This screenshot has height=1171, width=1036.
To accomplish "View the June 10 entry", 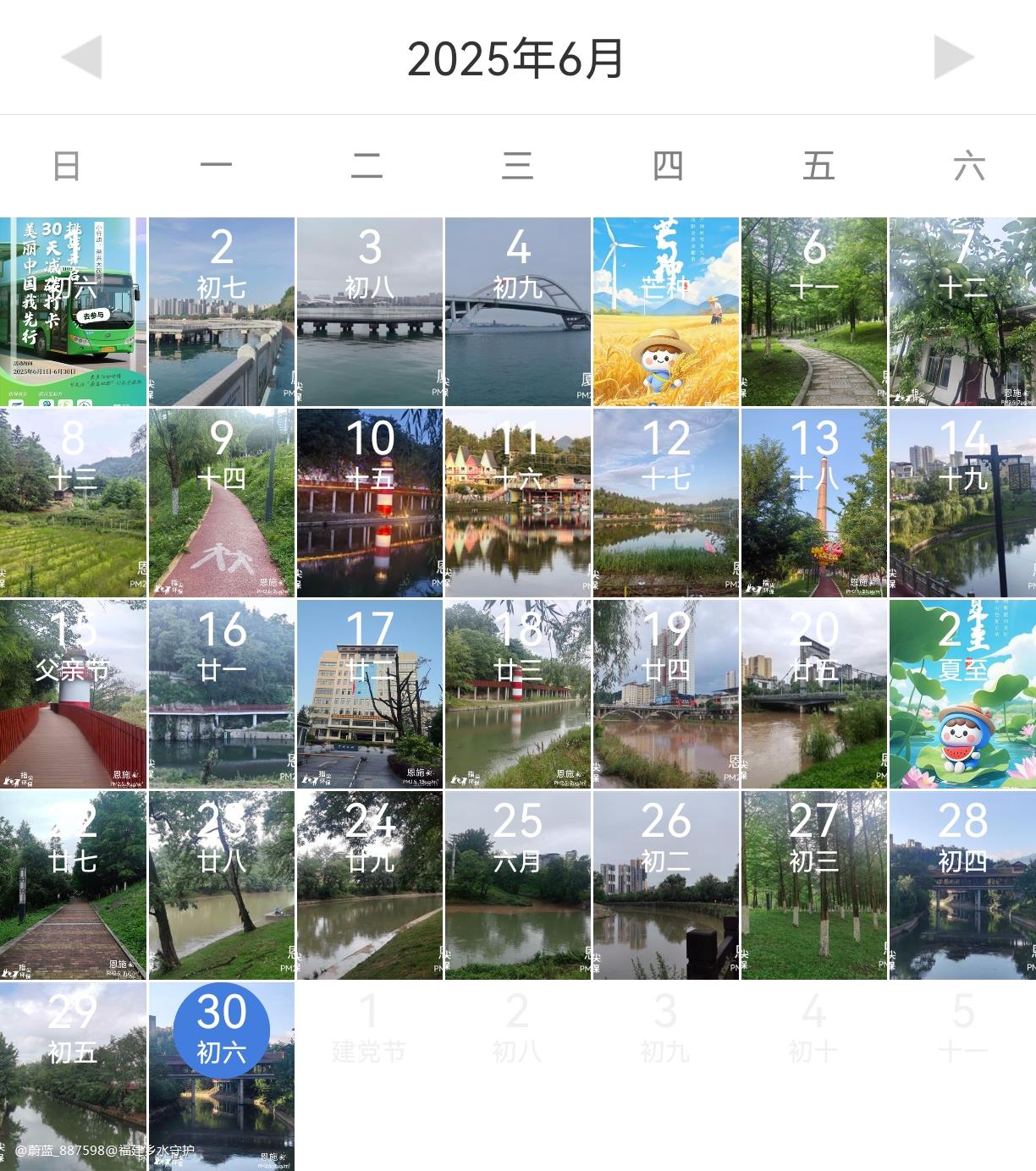I will (x=370, y=503).
